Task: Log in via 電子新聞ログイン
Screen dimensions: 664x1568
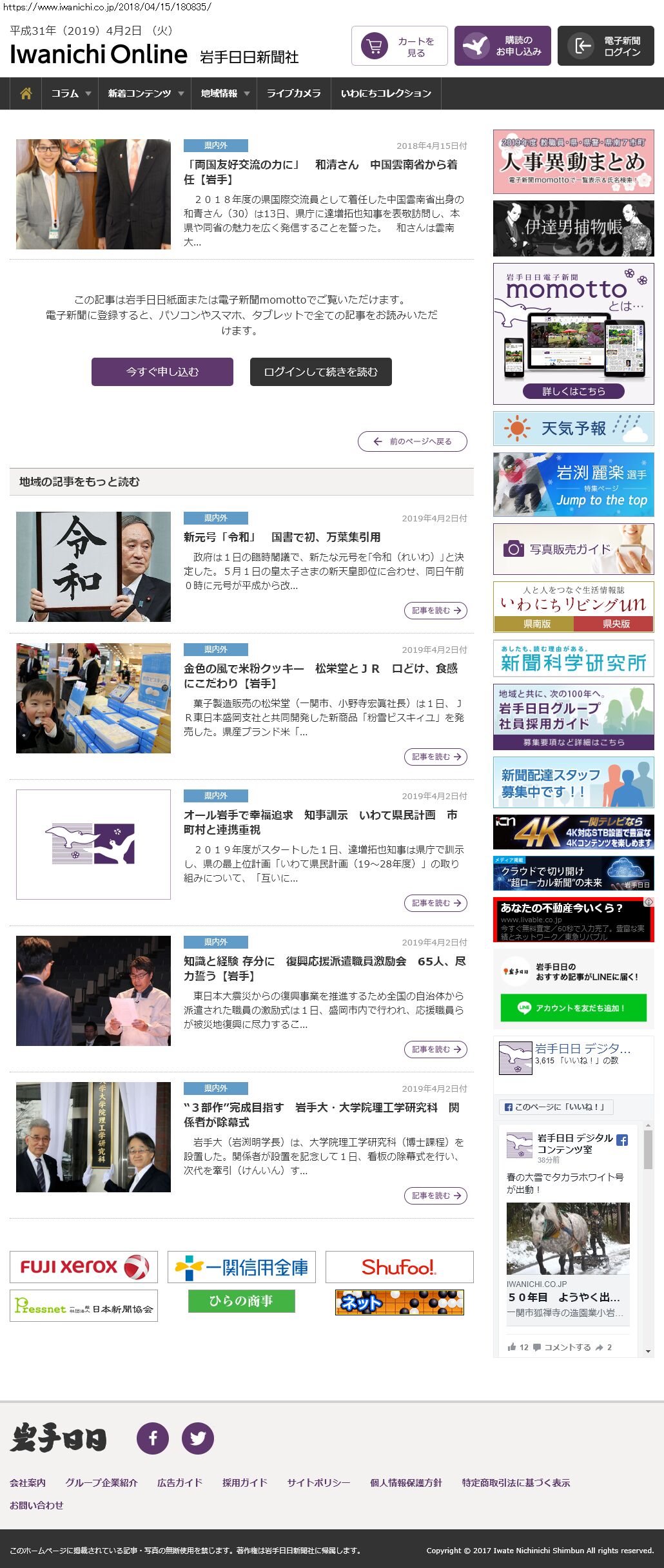Action: pos(605,46)
